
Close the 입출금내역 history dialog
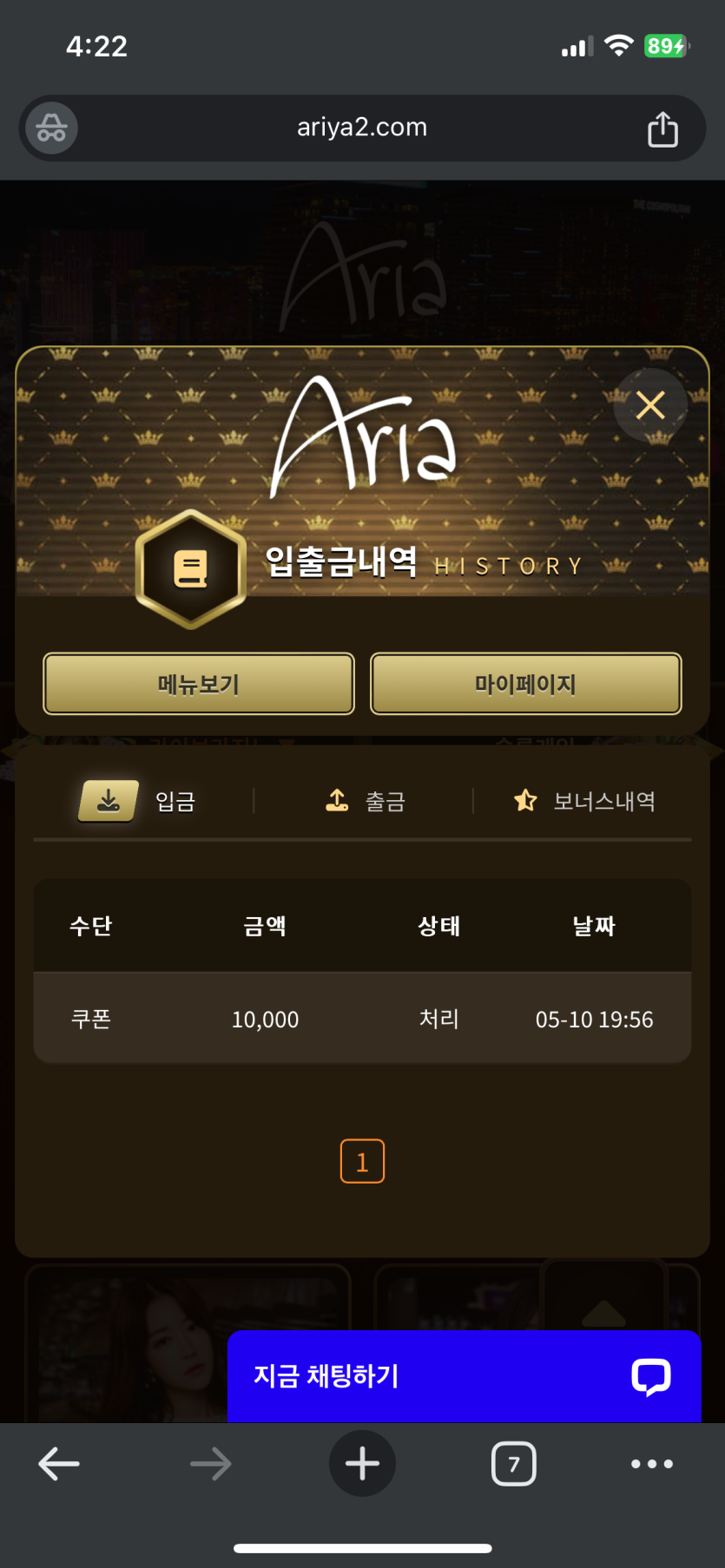(650, 405)
